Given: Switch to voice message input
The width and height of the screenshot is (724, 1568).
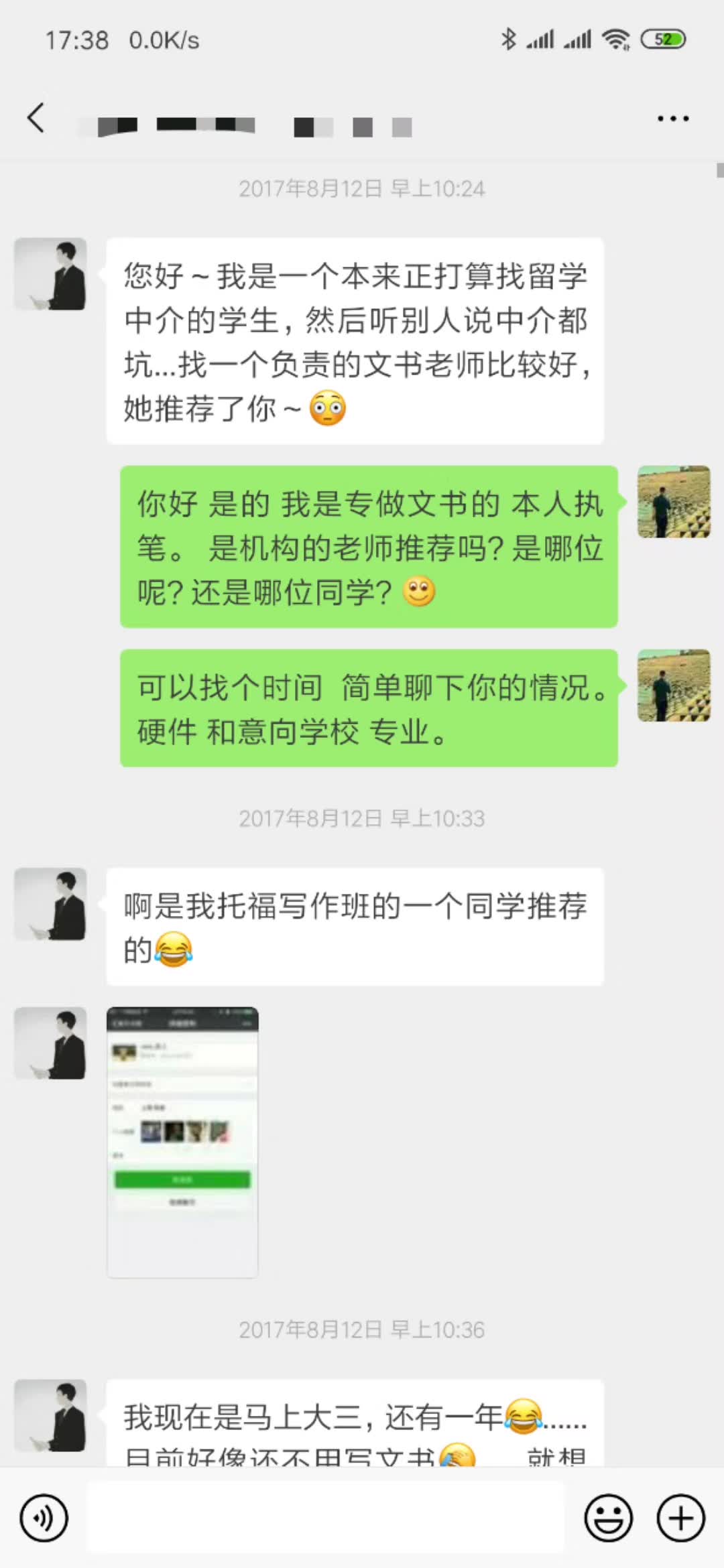Looking at the screenshot, I should [x=44, y=1518].
